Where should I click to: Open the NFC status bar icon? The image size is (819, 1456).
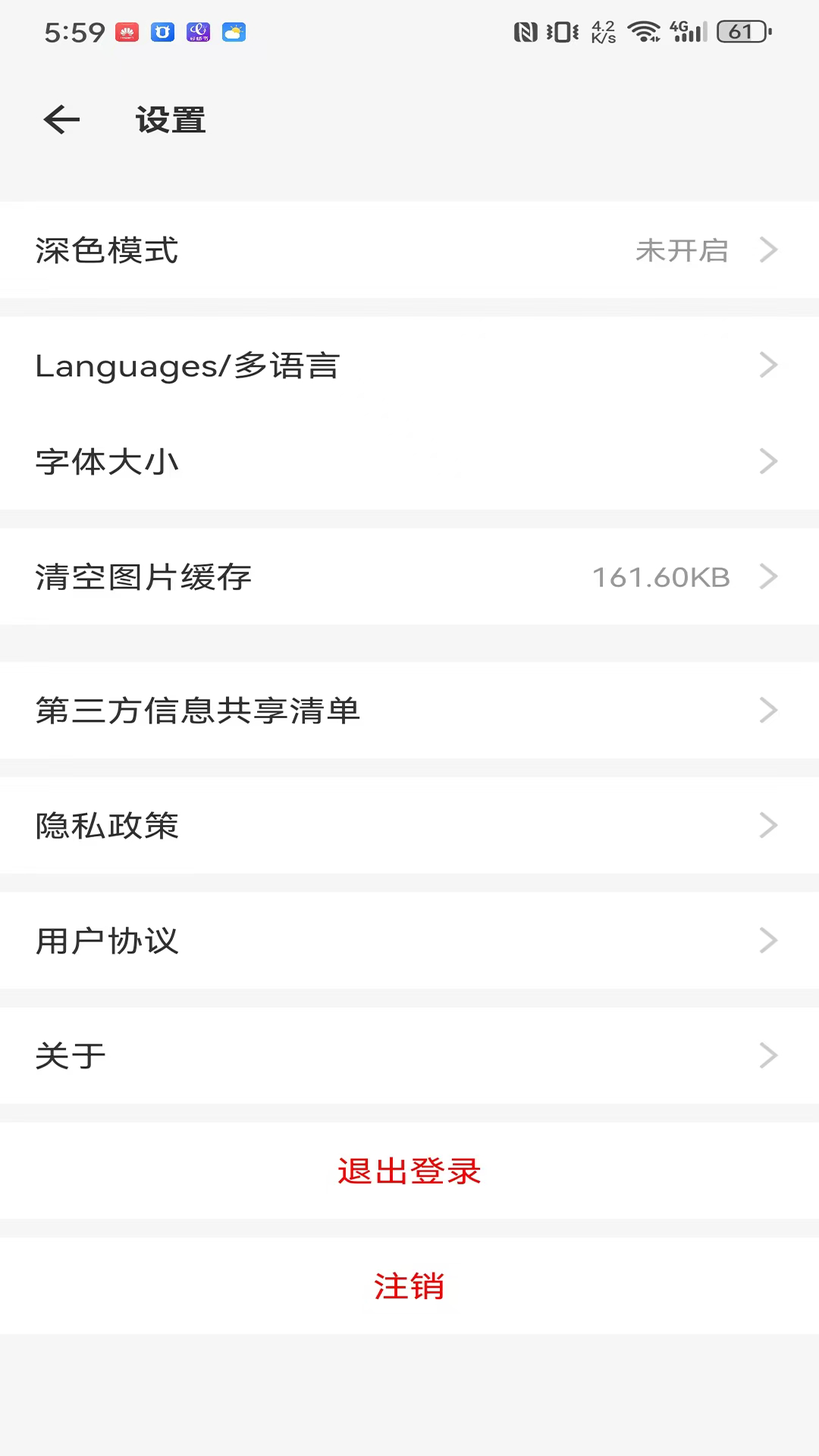(527, 32)
